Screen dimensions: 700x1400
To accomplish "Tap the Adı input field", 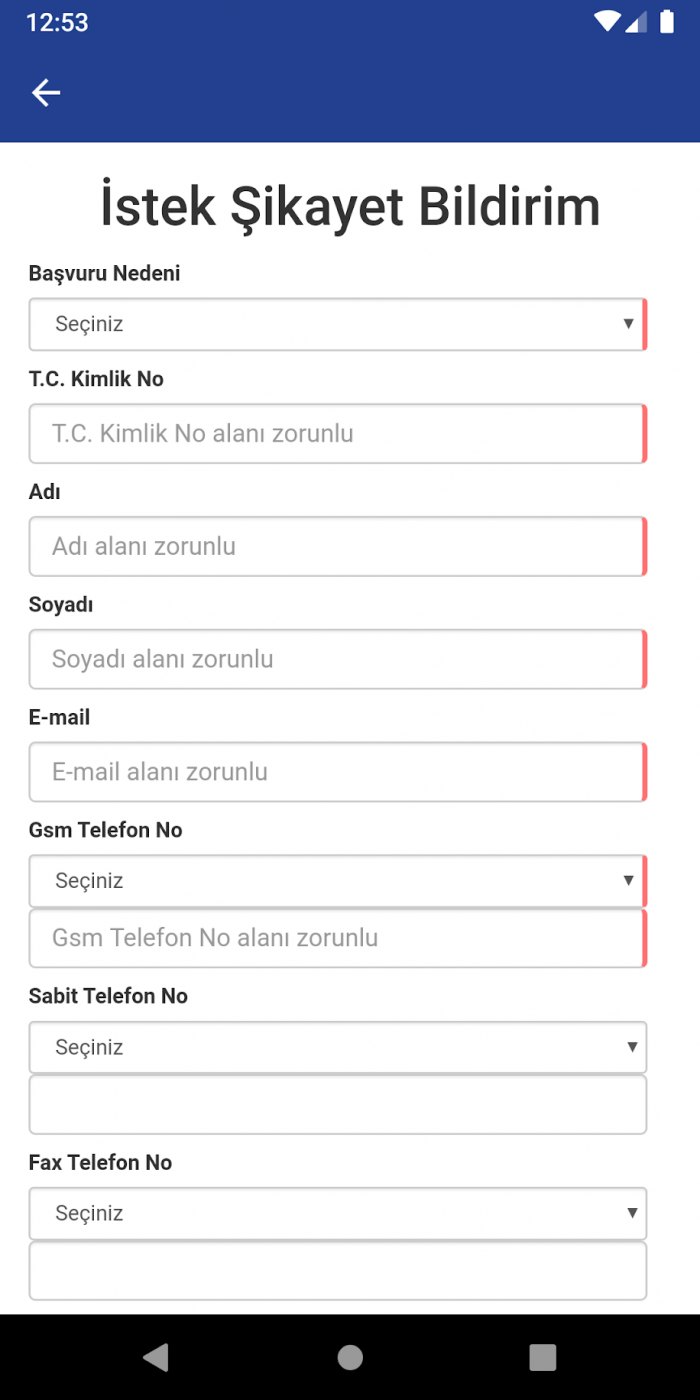I will point(337,547).
